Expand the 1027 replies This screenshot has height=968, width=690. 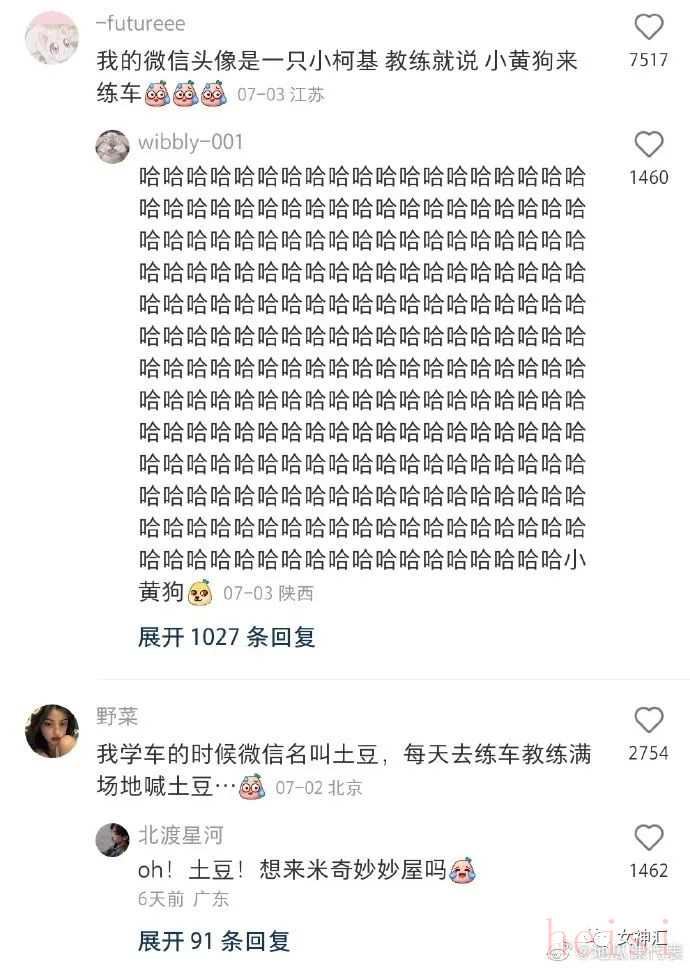227,637
